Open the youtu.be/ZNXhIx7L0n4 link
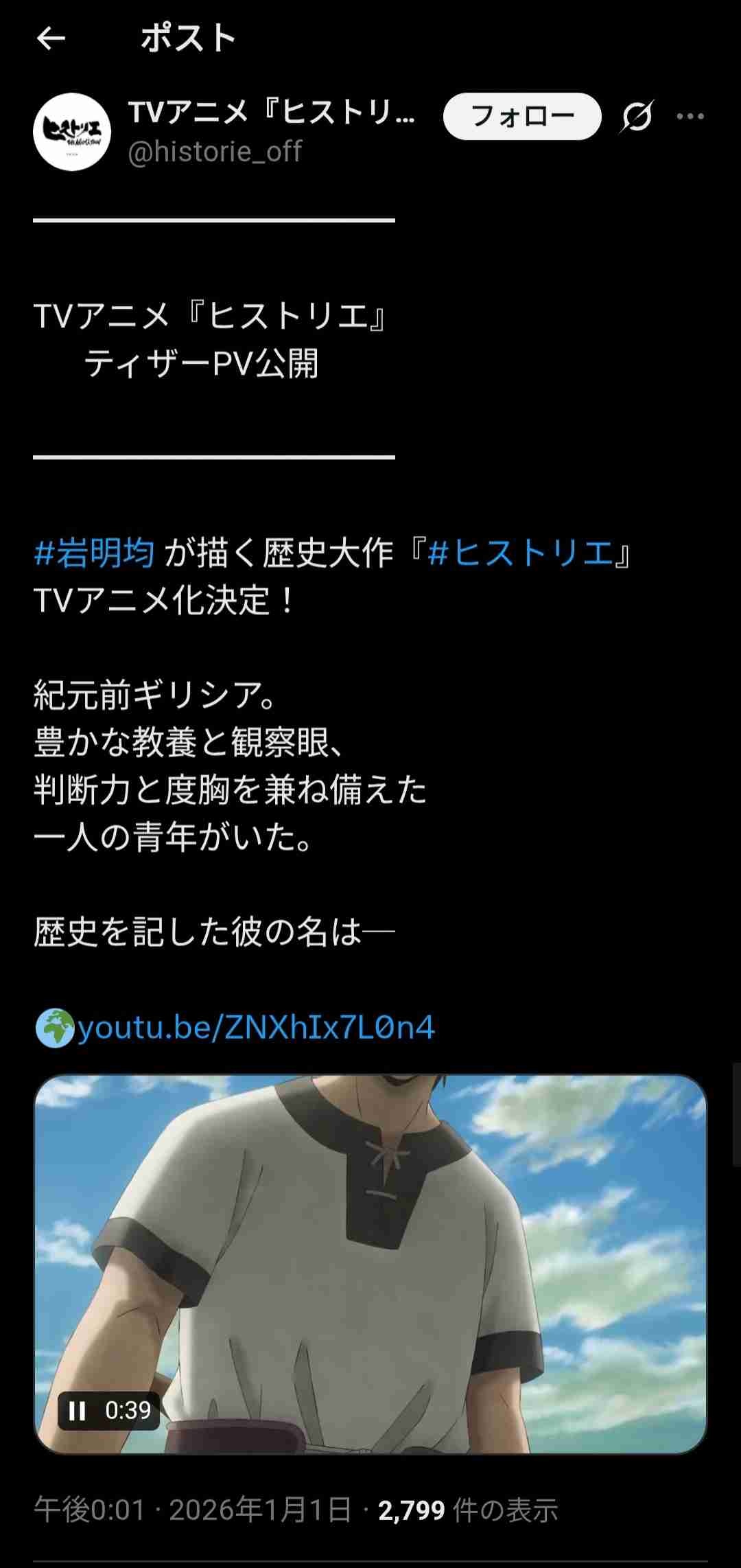Image resolution: width=741 pixels, height=1568 pixels. click(x=255, y=1028)
